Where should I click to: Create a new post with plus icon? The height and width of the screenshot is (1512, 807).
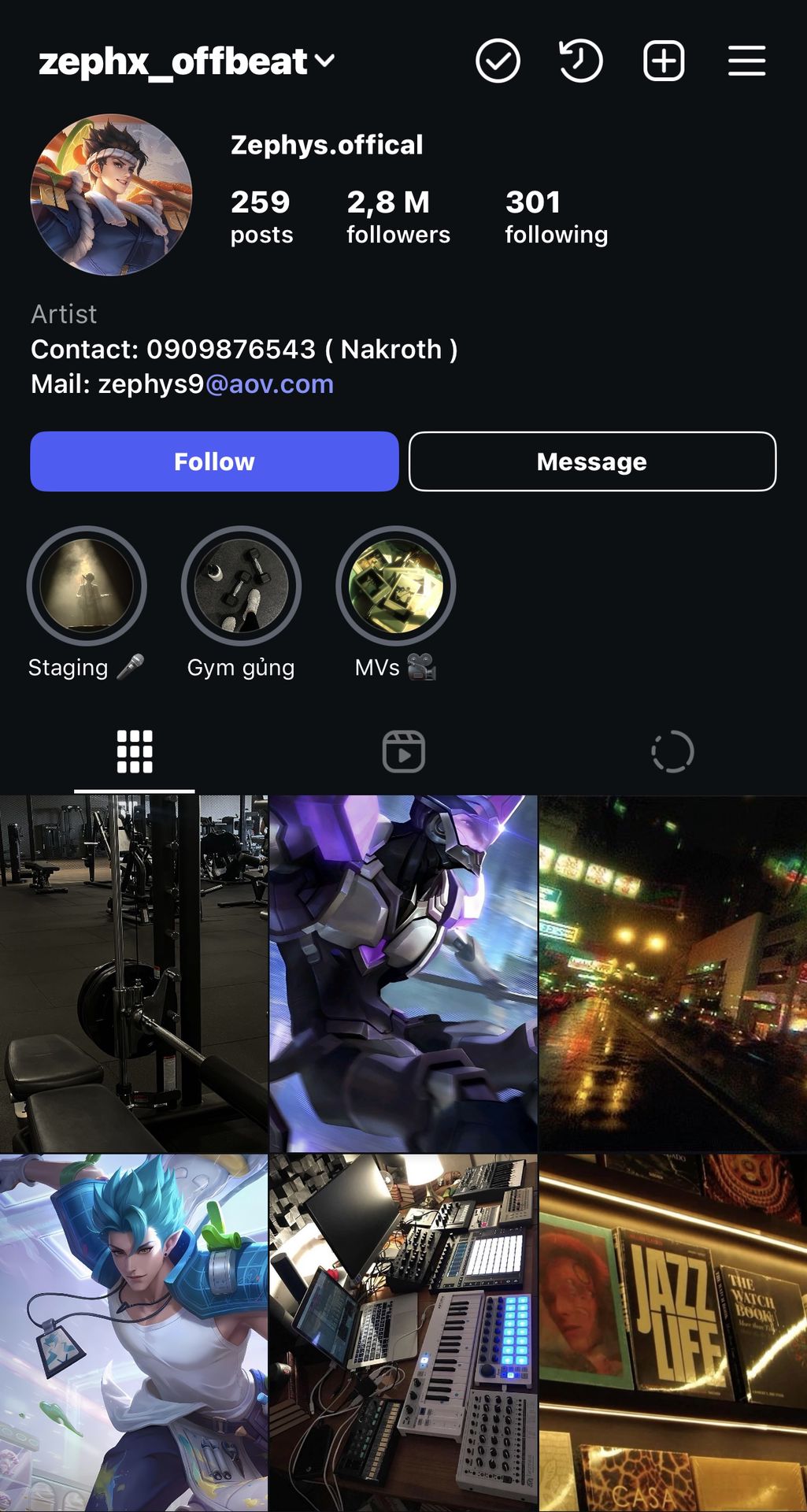664,61
